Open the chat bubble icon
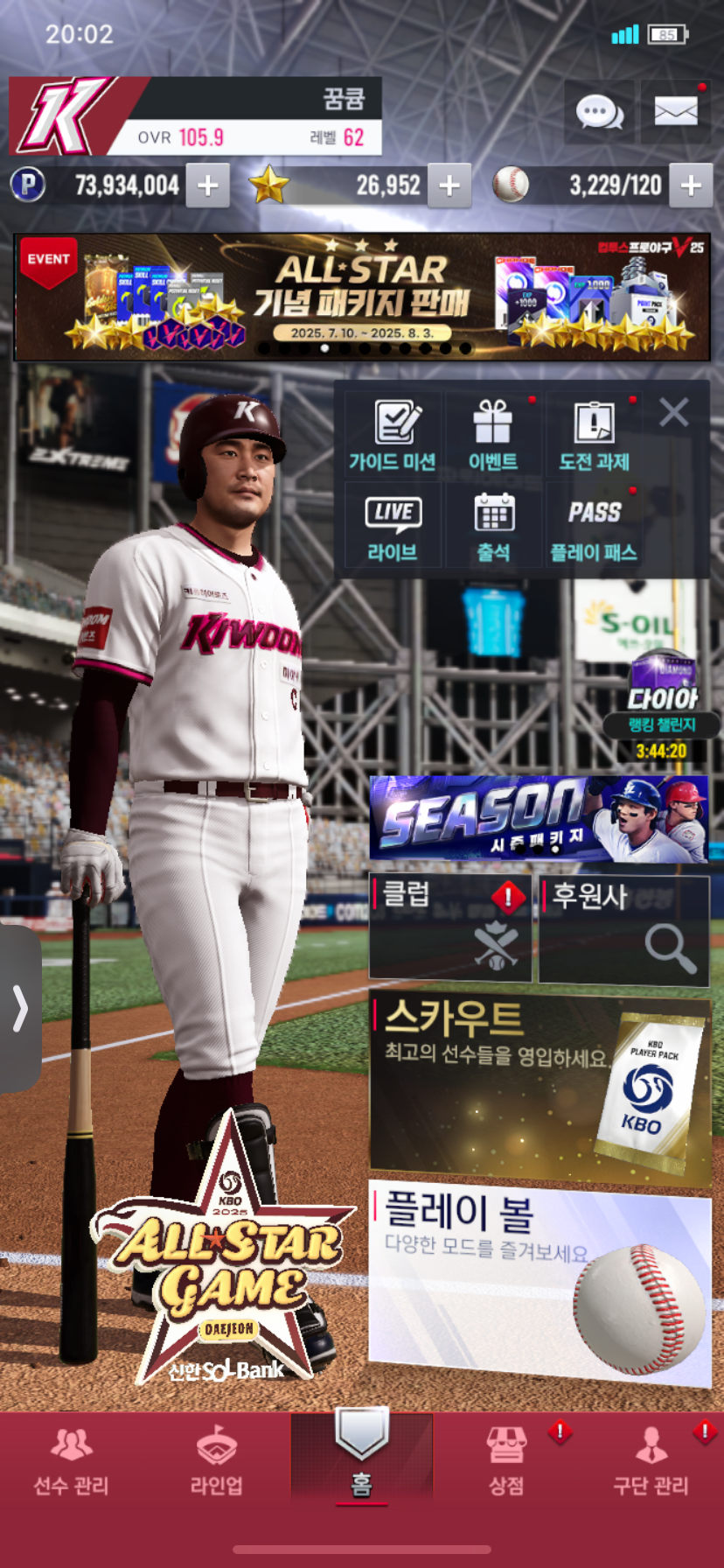 click(599, 112)
